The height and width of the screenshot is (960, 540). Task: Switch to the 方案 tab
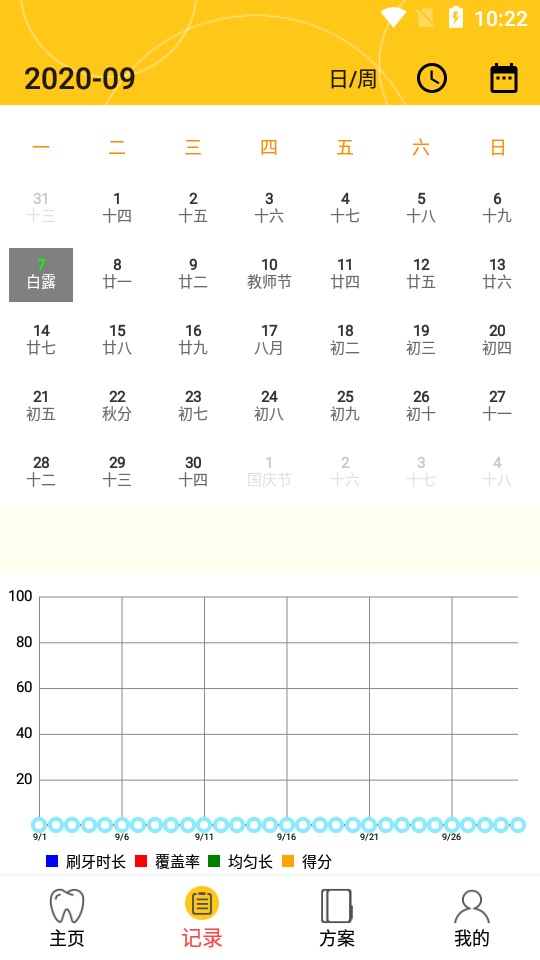click(337, 918)
